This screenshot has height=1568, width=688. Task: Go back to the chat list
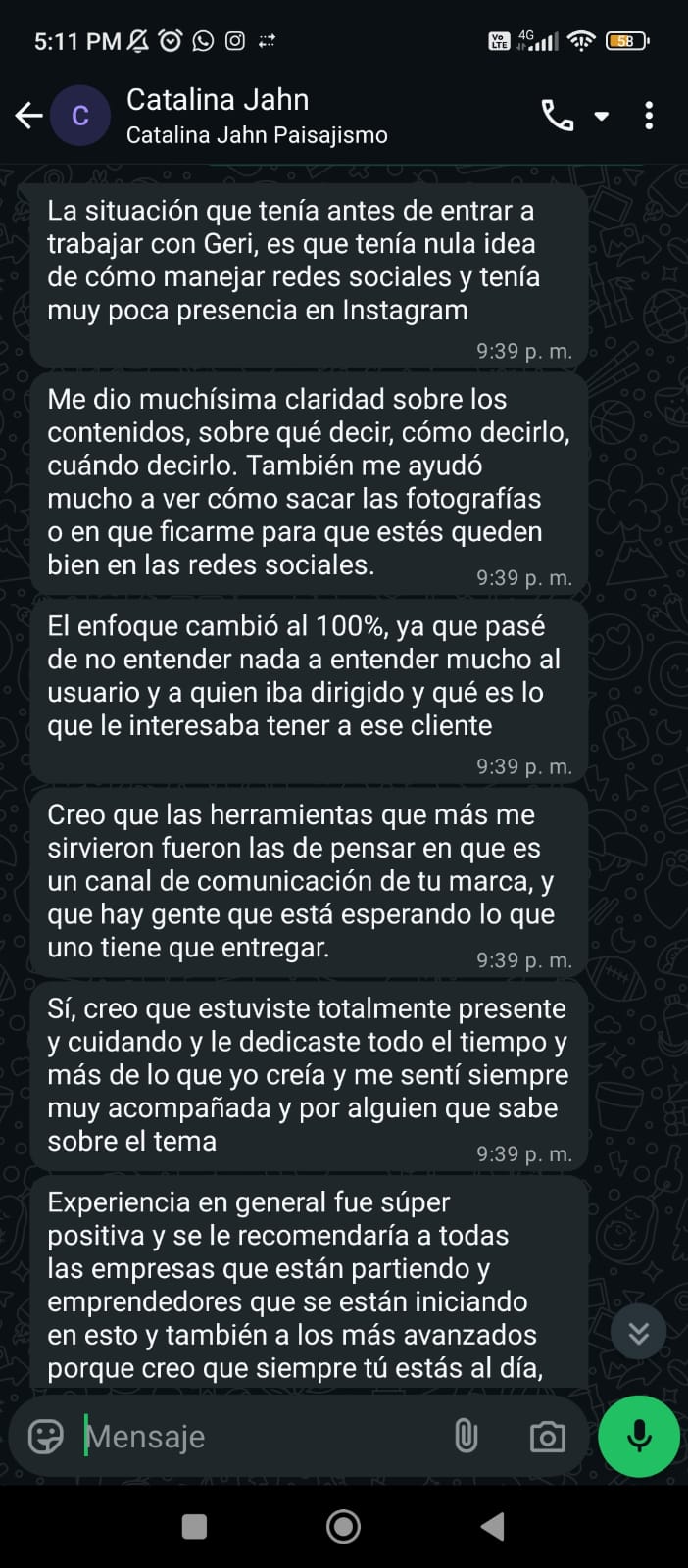tap(28, 116)
